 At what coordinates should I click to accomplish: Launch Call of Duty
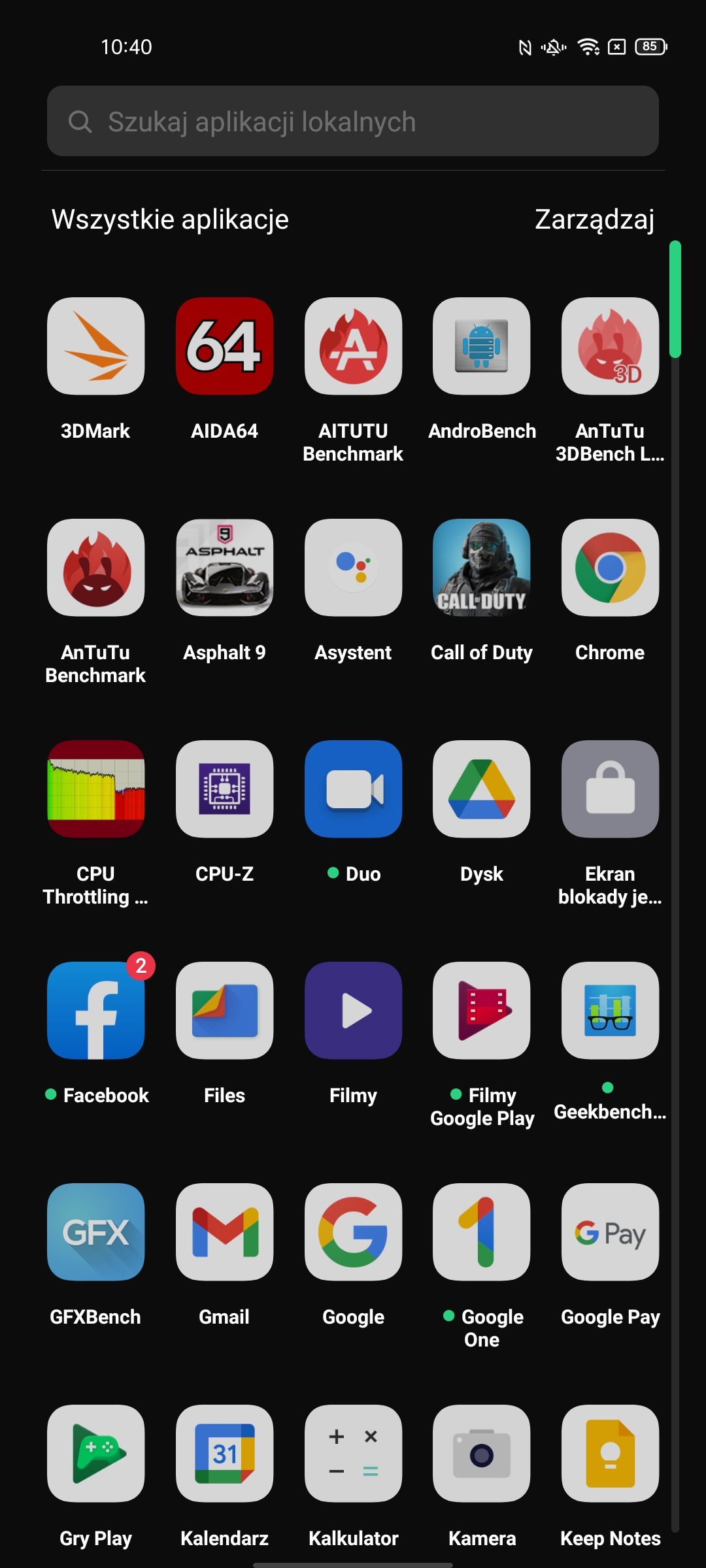pos(482,568)
